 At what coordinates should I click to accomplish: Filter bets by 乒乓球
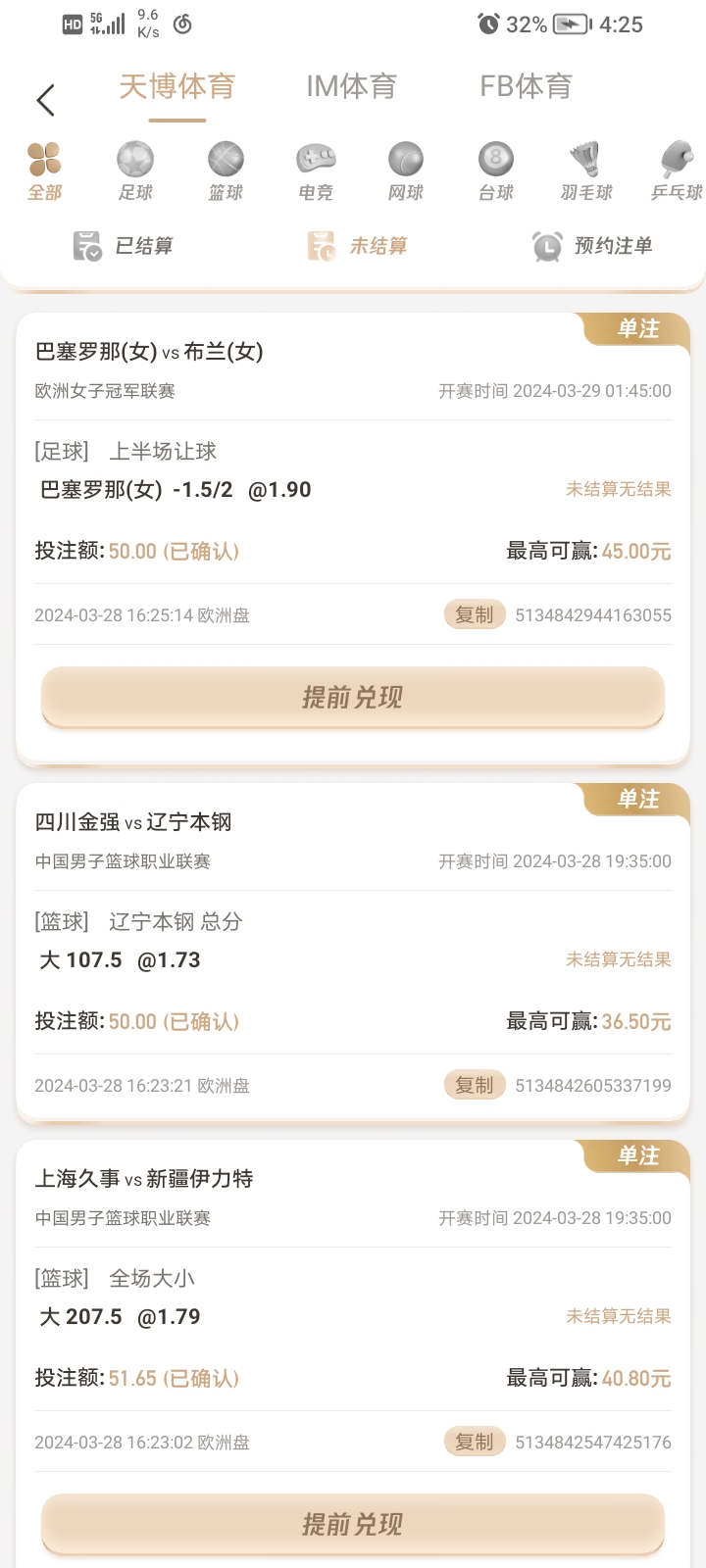click(x=677, y=171)
